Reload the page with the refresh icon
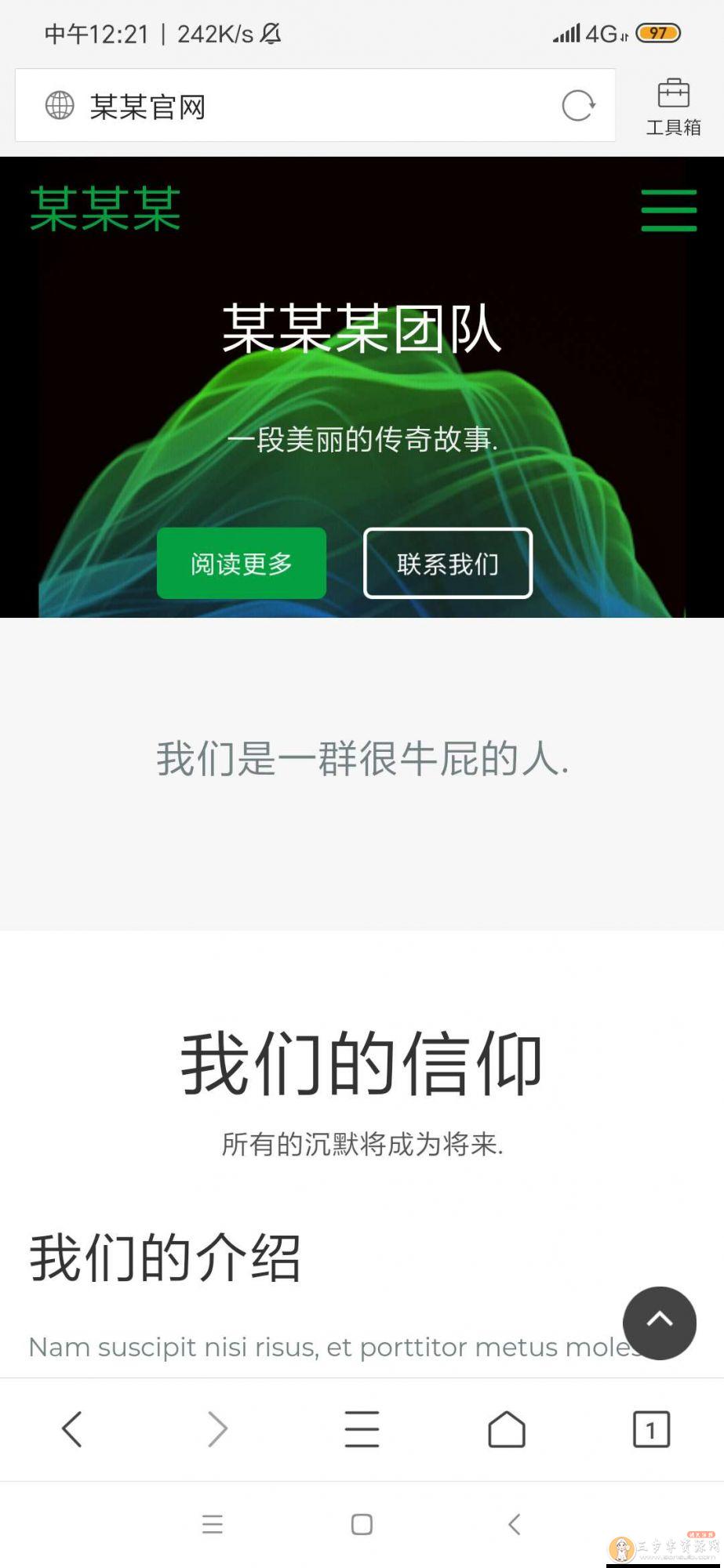The width and height of the screenshot is (724, 1568). pos(578,106)
